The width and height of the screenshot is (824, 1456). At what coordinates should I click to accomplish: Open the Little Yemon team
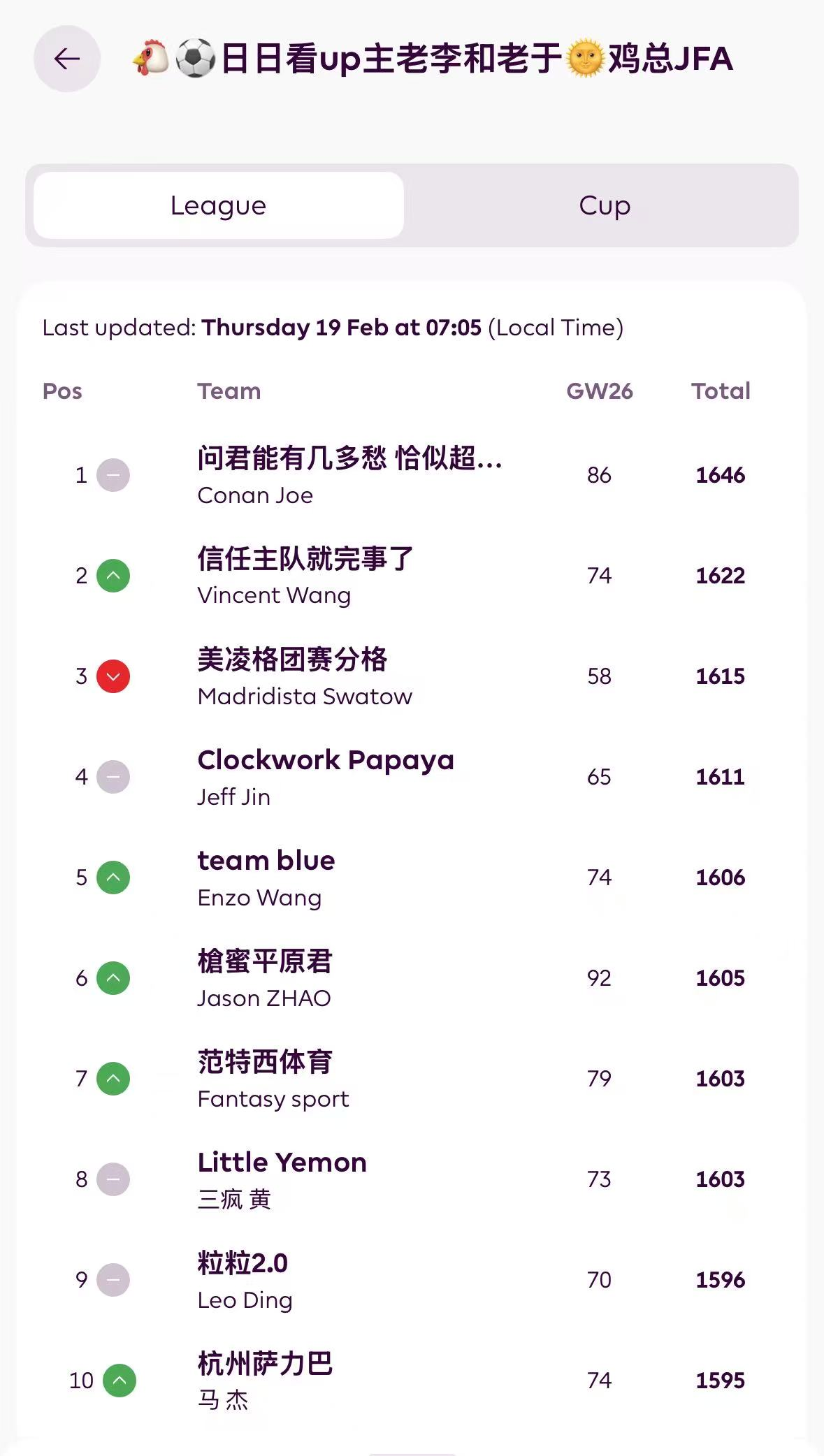[x=282, y=1179]
